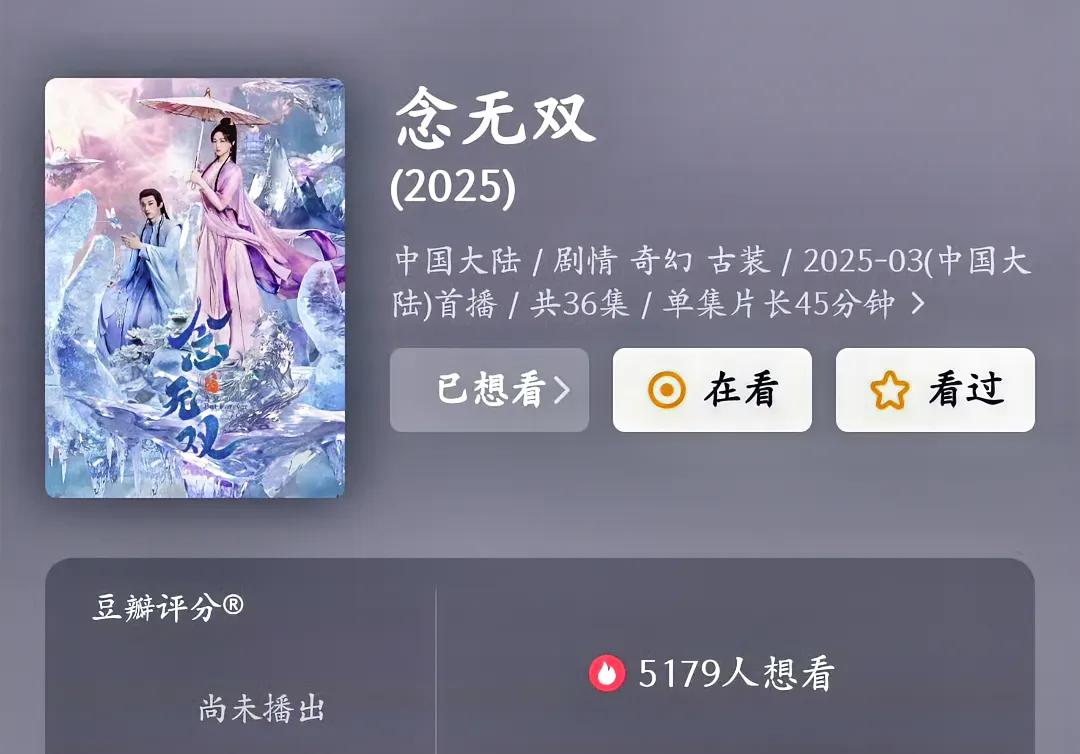Mark the show as 看过
The image size is (1080, 754).
point(935,390)
